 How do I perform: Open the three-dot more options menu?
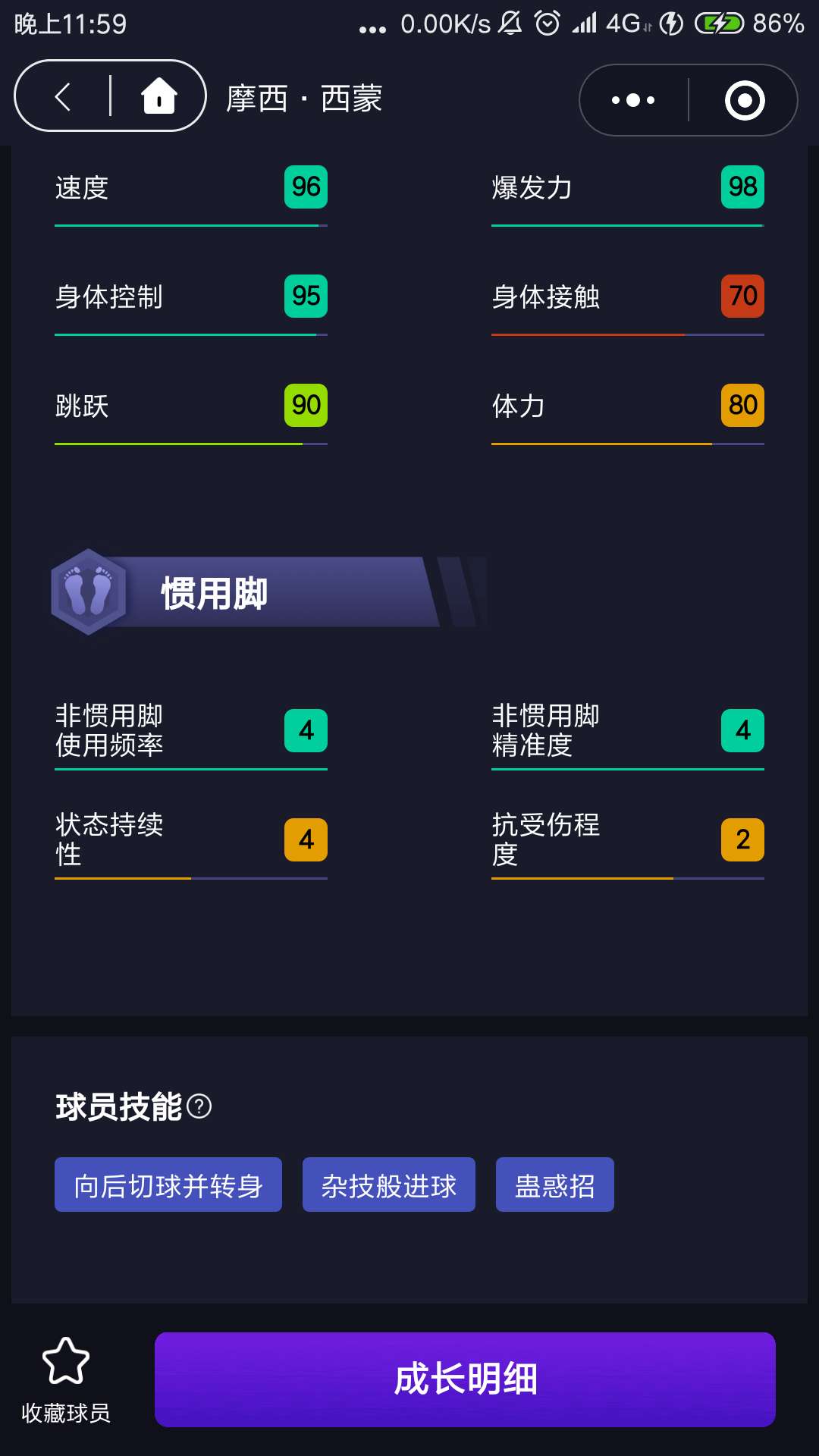pyautogui.click(x=633, y=100)
